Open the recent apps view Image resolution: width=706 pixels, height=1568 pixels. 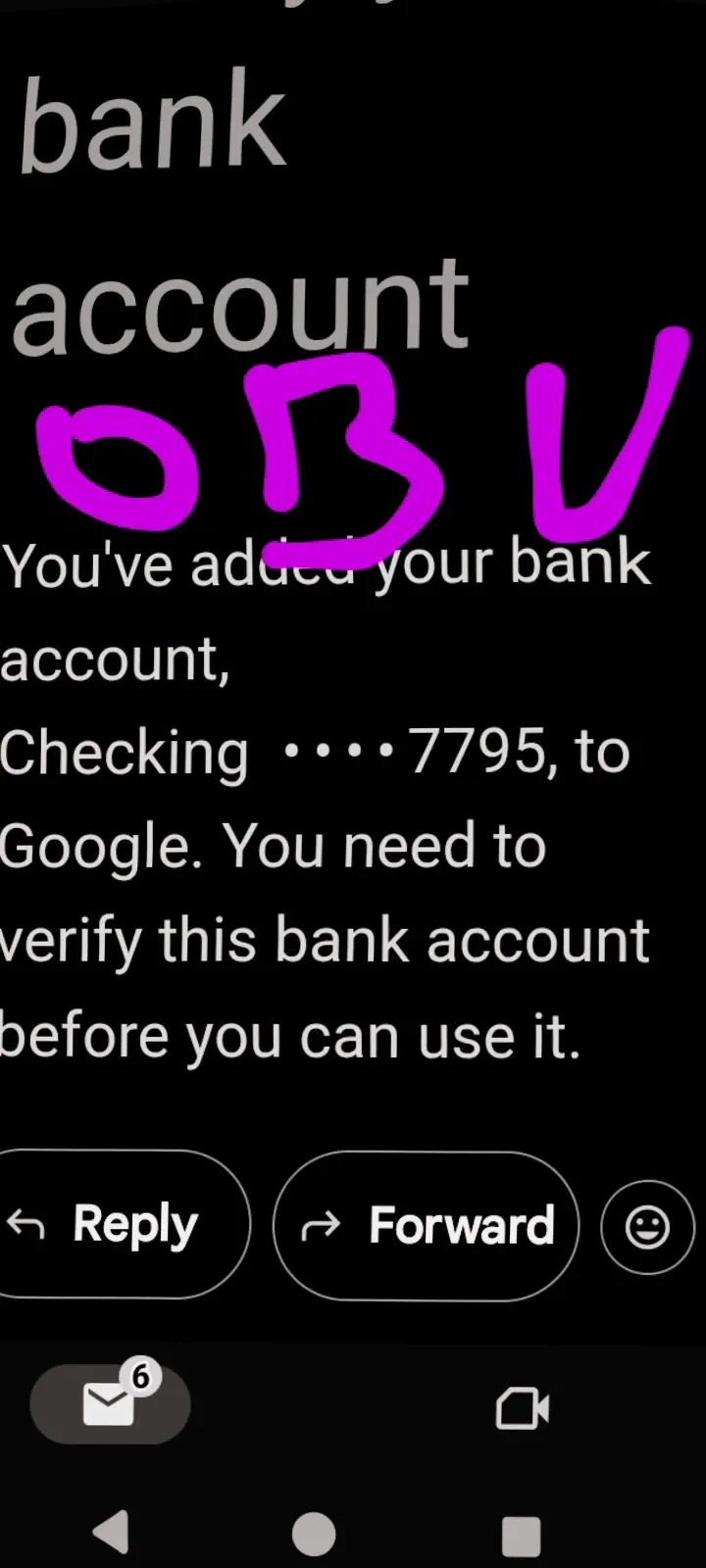coord(521,1536)
